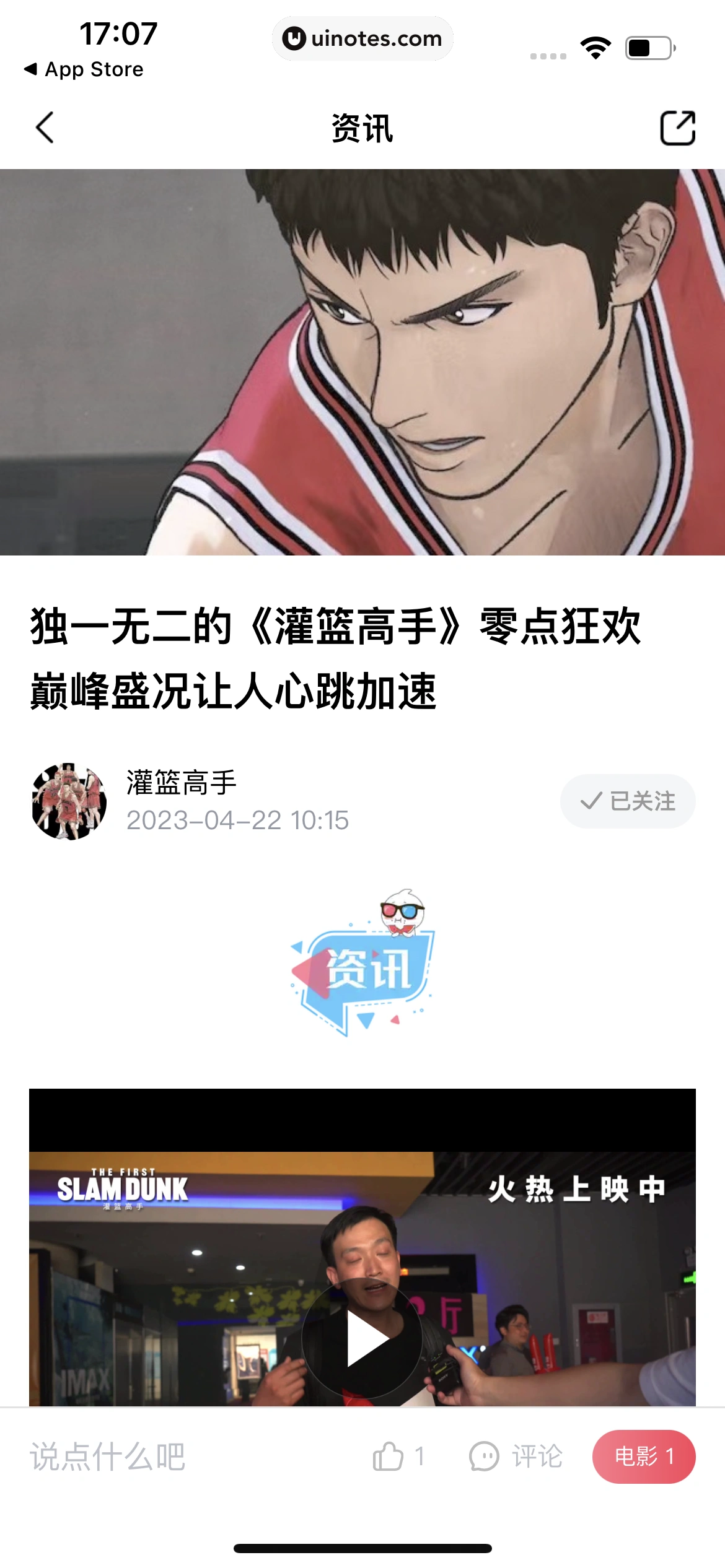Tap the thumbs-up like icon
Image resolution: width=725 pixels, height=1568 pixels.
click(x=387, y=1457)
